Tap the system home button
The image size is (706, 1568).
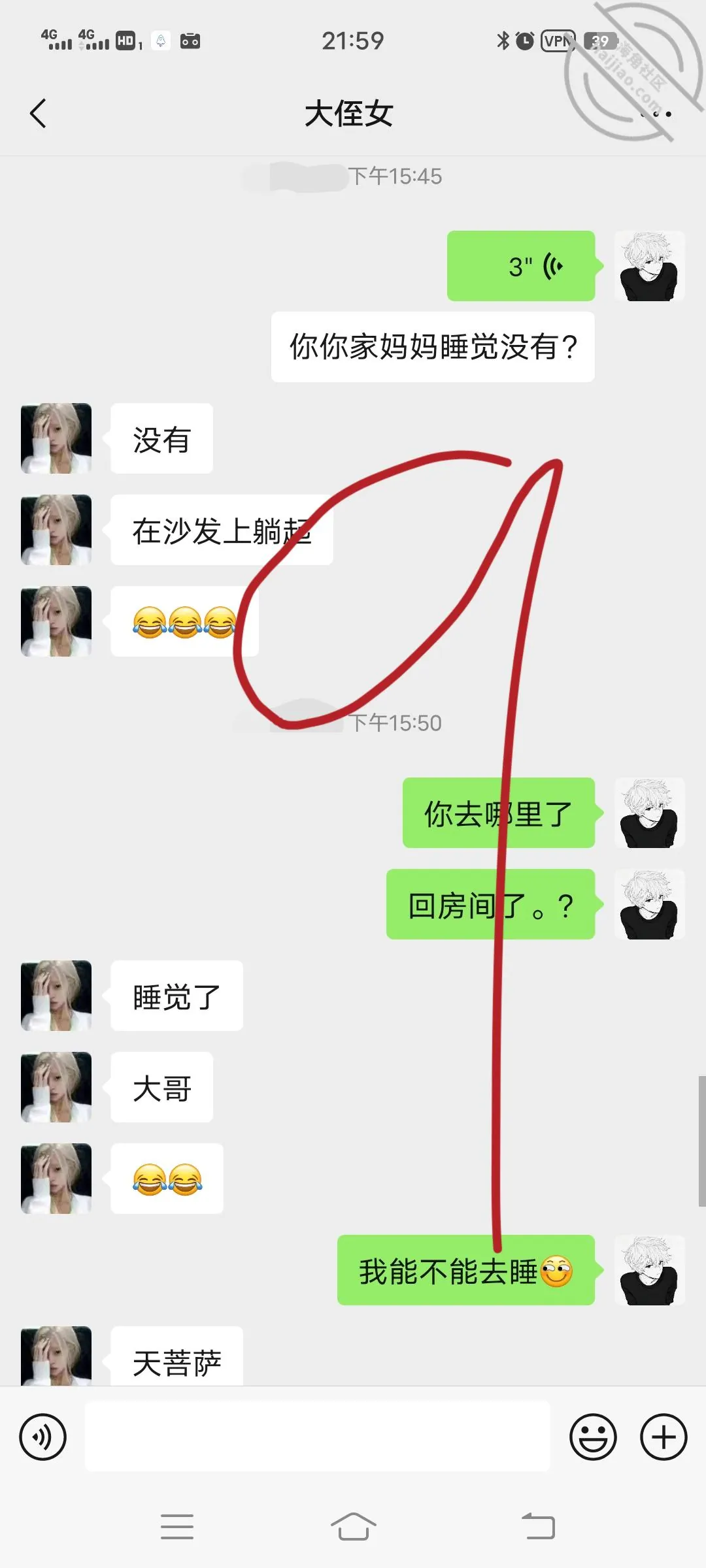pyautogui.click(x=353, y=1527)
